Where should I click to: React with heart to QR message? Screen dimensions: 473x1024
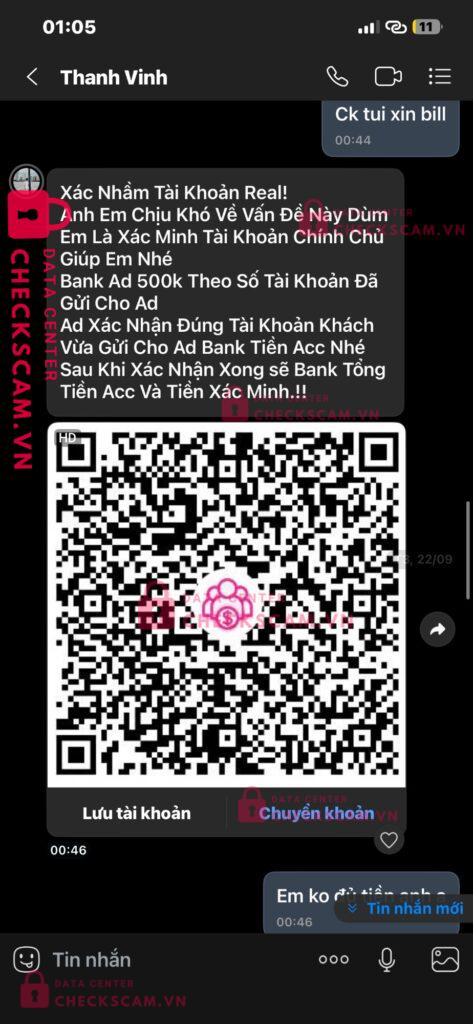(389, 840)
